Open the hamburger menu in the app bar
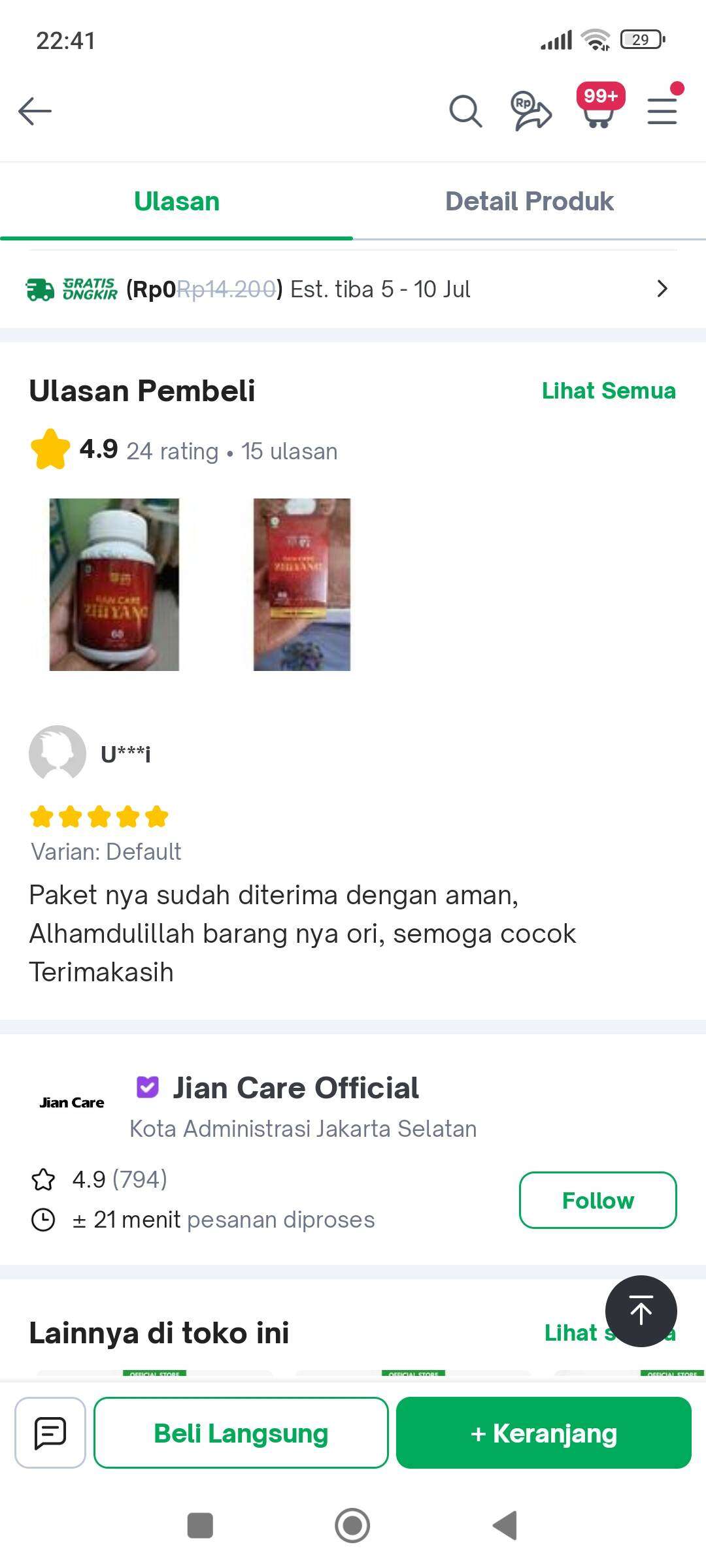This screenshot has width=706, height=1568. pyautogui.click(x=662, y=110)
